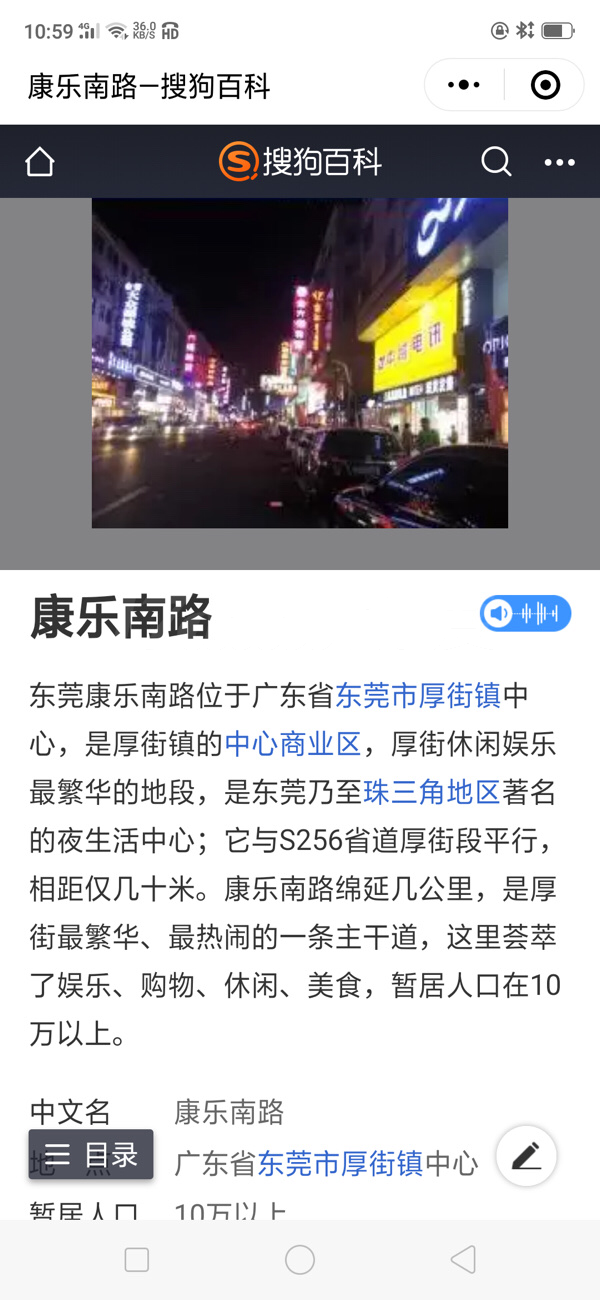The image size is (600, 1300).
Task: Go to Sogou Baike home page
Action: (40, 162)
